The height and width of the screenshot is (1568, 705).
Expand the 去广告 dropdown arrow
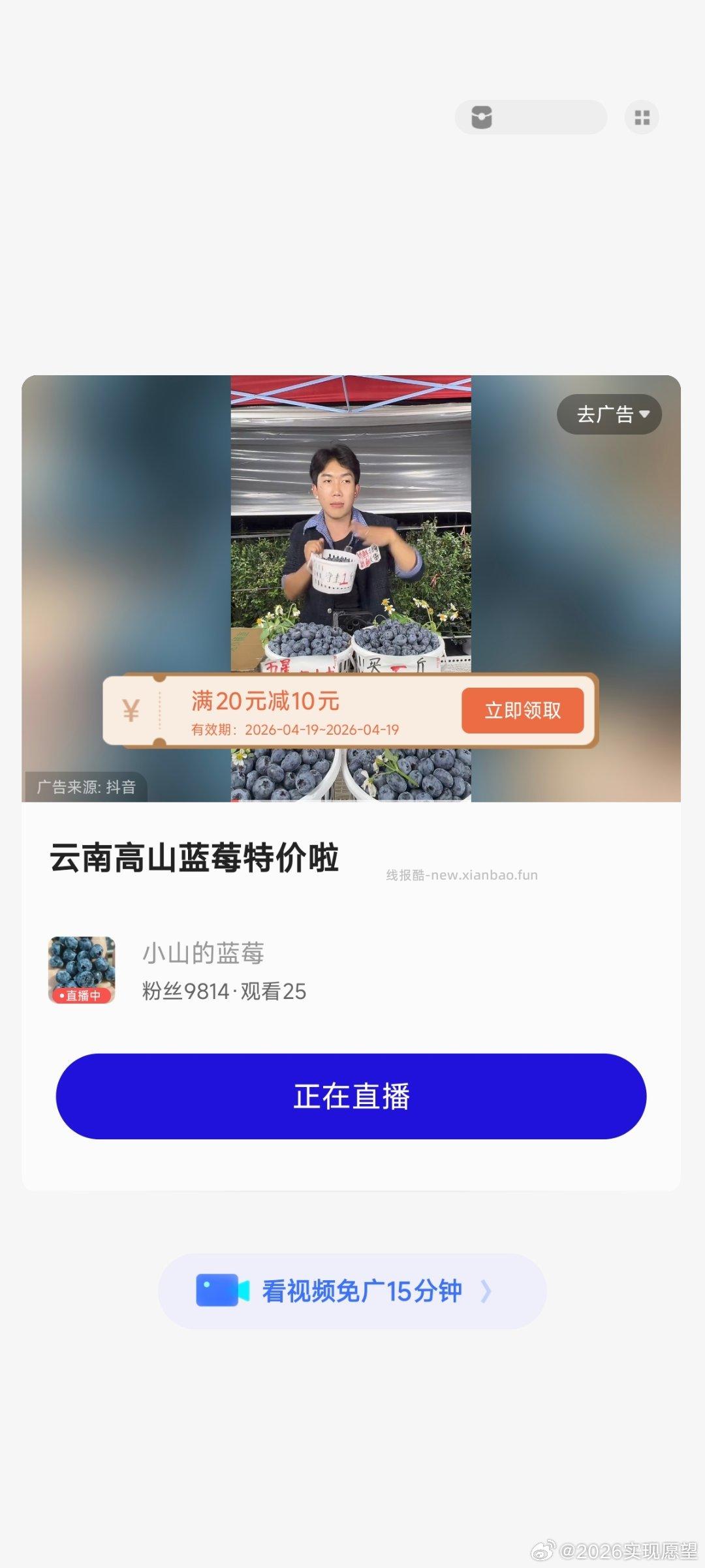[646, 414]
